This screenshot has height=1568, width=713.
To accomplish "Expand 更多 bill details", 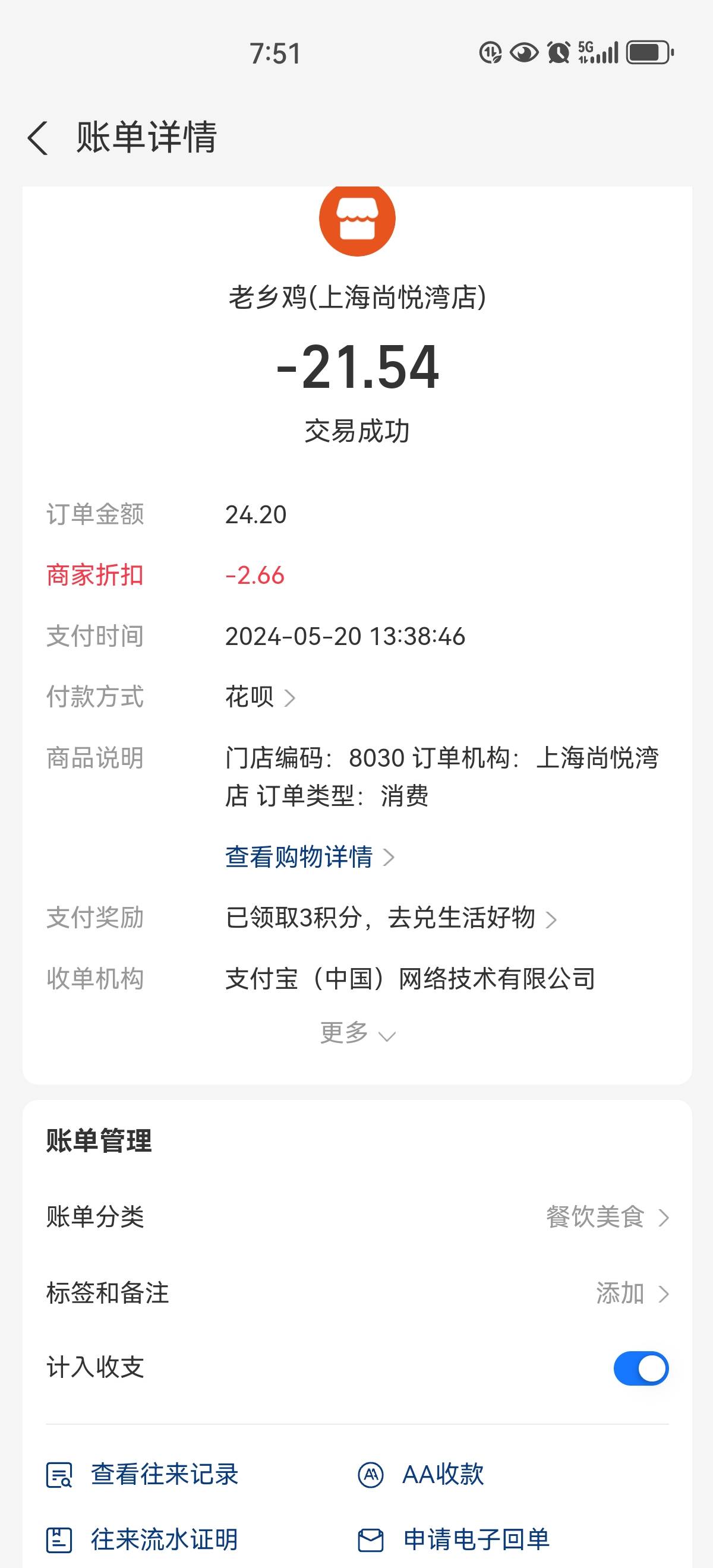I will (358, 1033).
